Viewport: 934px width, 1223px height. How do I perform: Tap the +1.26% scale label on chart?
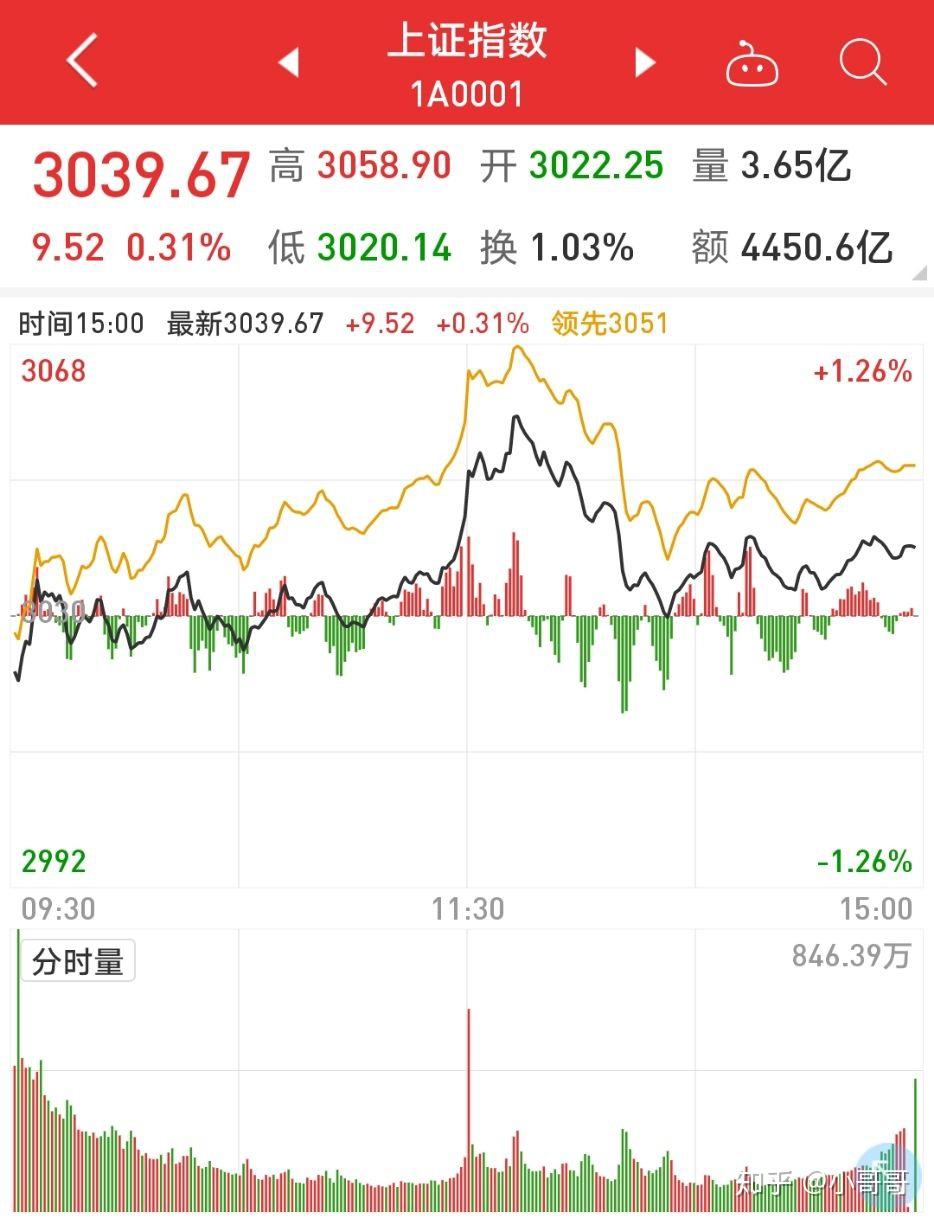[x=860, y=371]
